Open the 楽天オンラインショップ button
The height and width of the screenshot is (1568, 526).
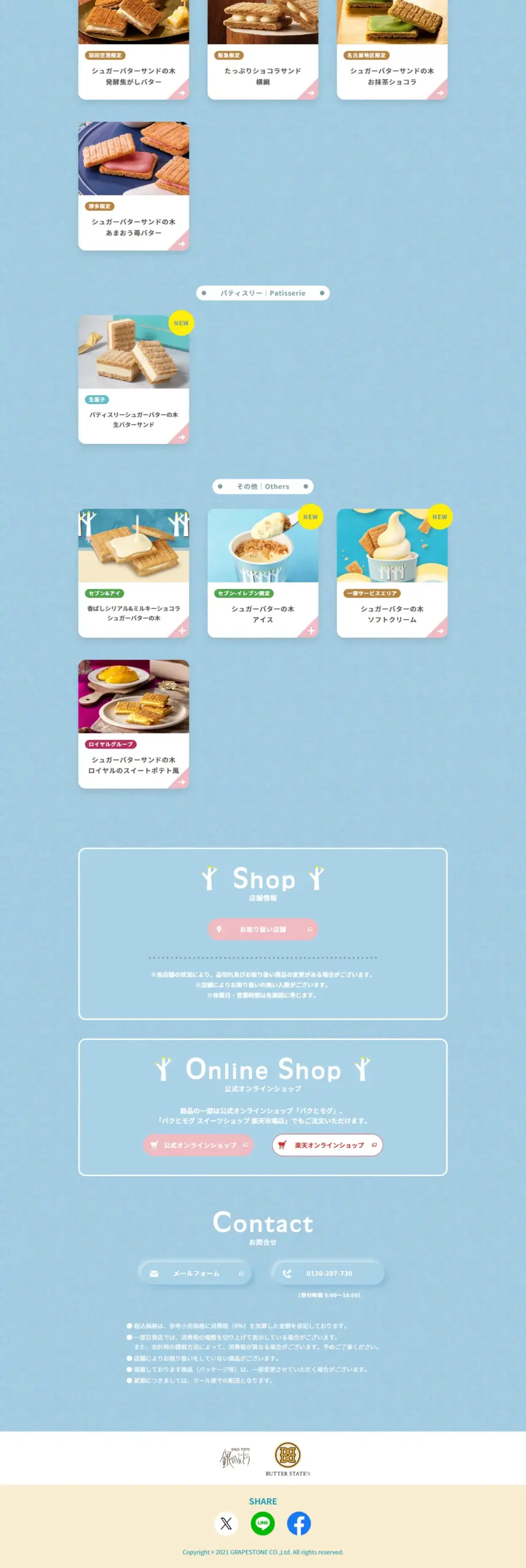point(327,1145)
